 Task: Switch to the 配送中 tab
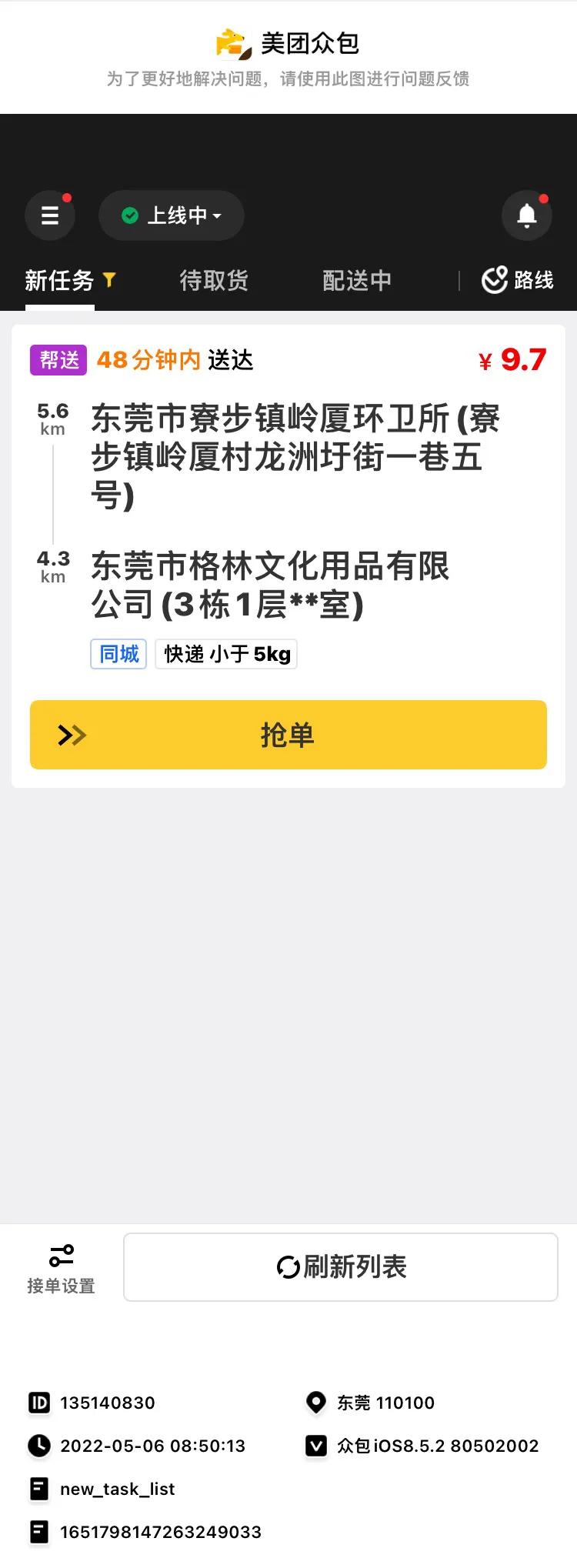(x=357, y=280)
